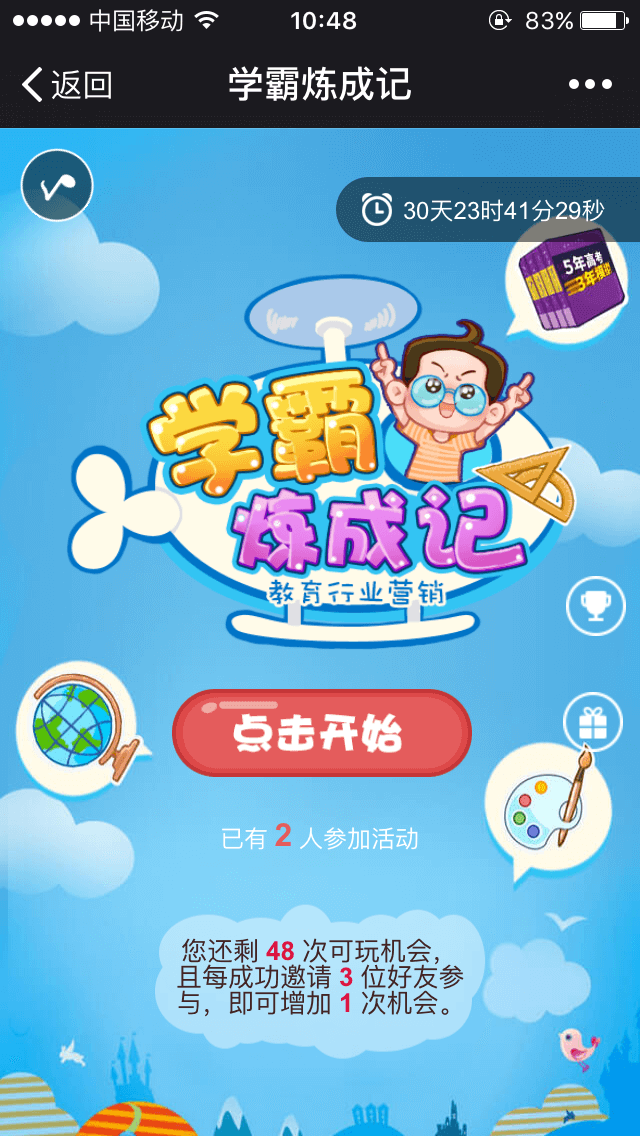Go back using 返回 button
The image size is (640, 1136).
pos(66,85)
